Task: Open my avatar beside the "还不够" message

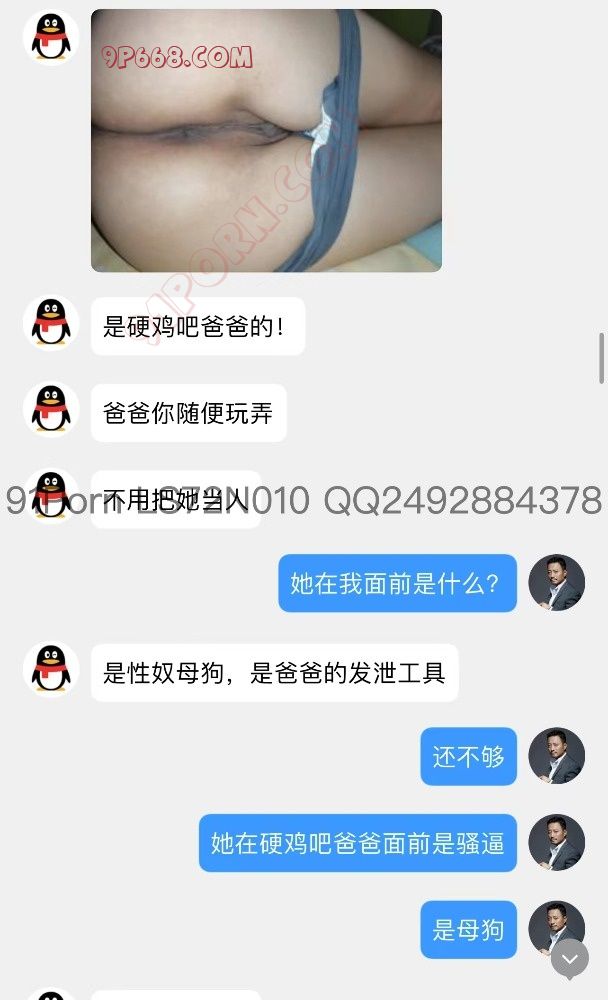Action: pyautogui.click(x=556, y=755)
